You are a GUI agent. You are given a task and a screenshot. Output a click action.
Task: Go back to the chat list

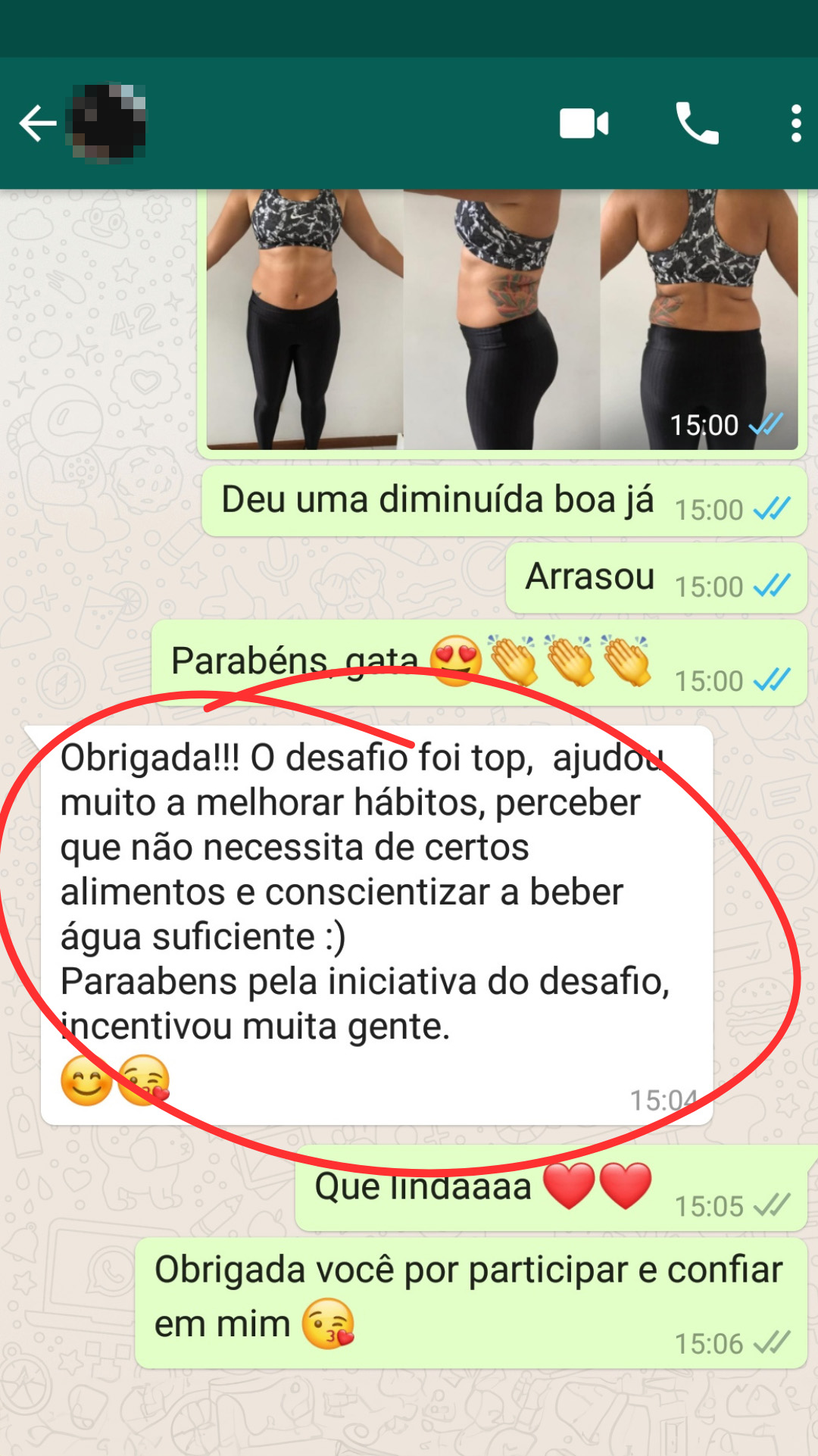click(38, 123)
